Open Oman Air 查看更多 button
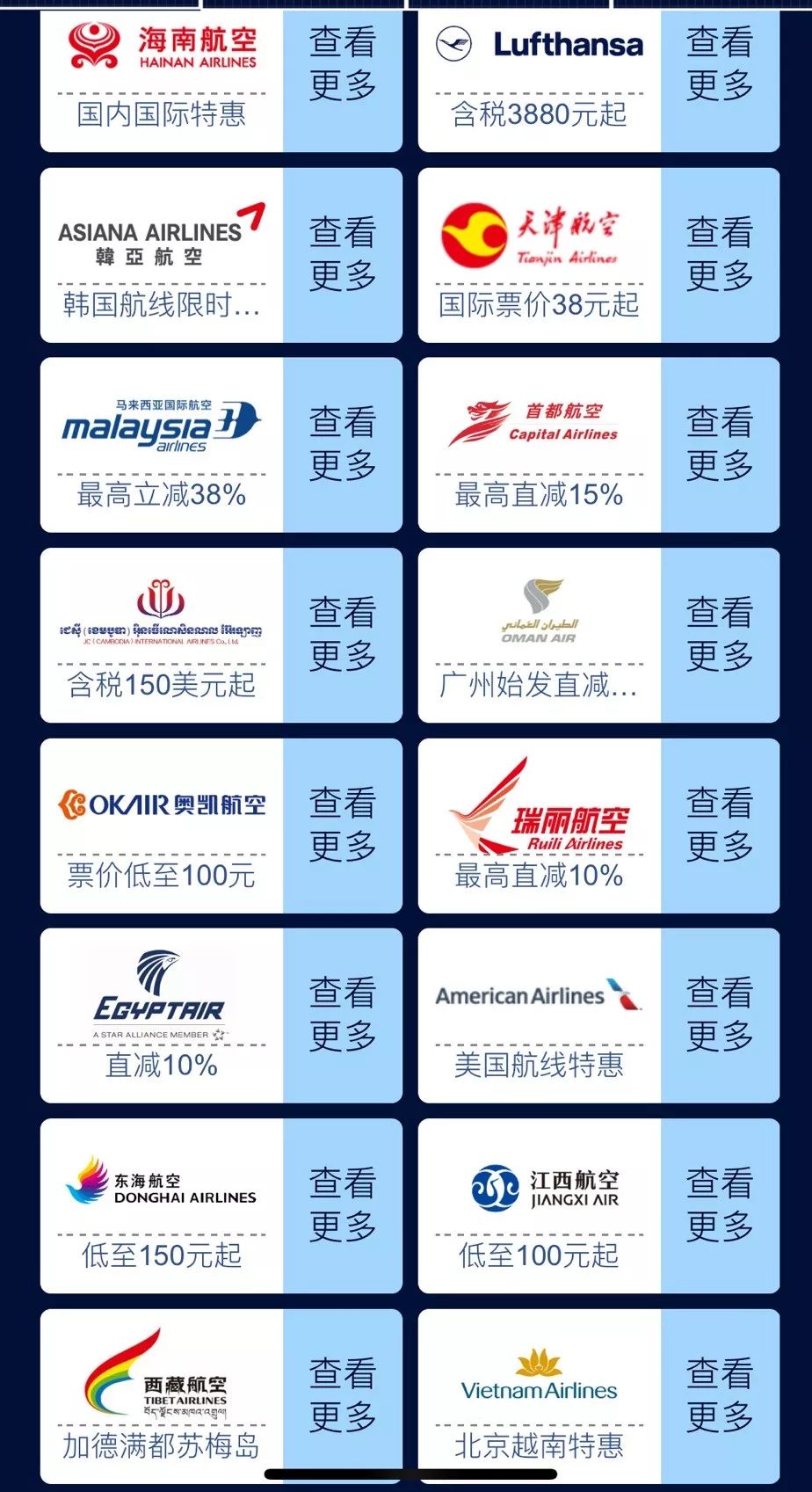The height and width of the screenshot is (1492, 812). pos(720,636)
